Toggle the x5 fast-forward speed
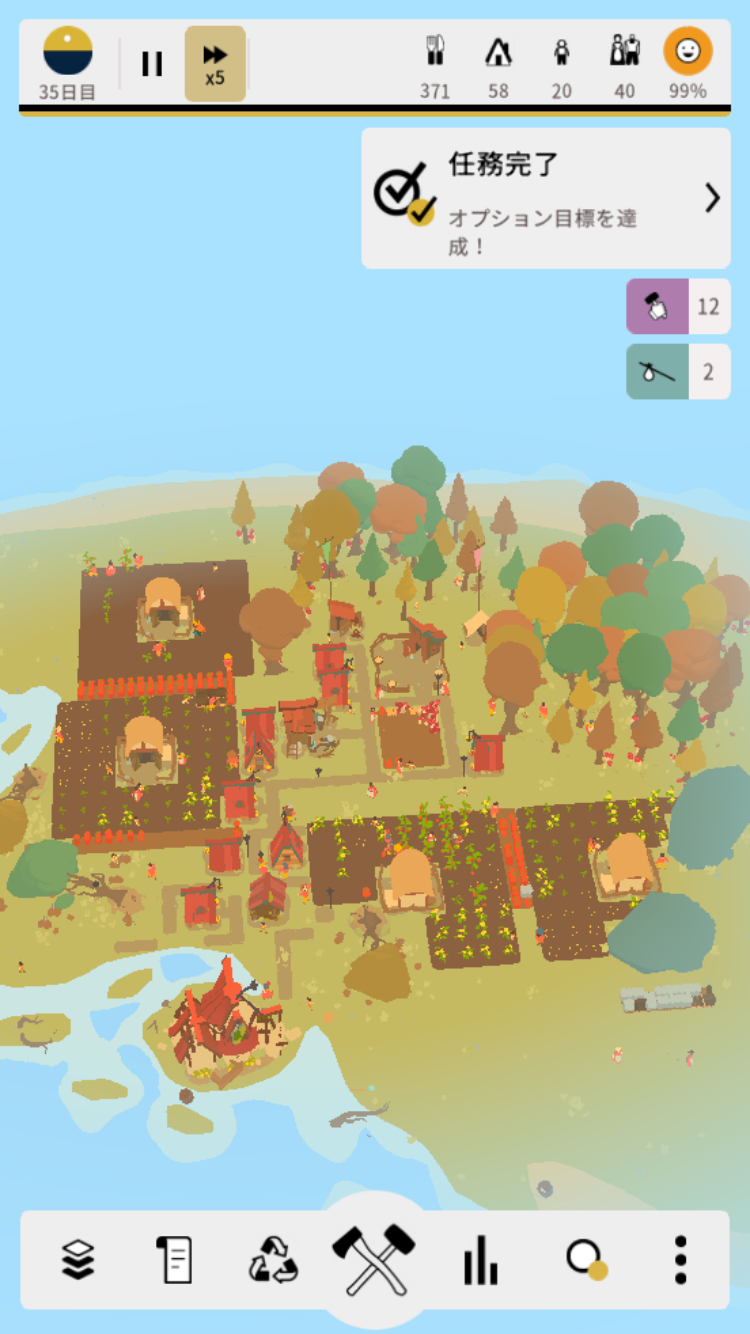Image resolution: width=750 pixels, height=1334 pixels. click(x=215, y=64)
